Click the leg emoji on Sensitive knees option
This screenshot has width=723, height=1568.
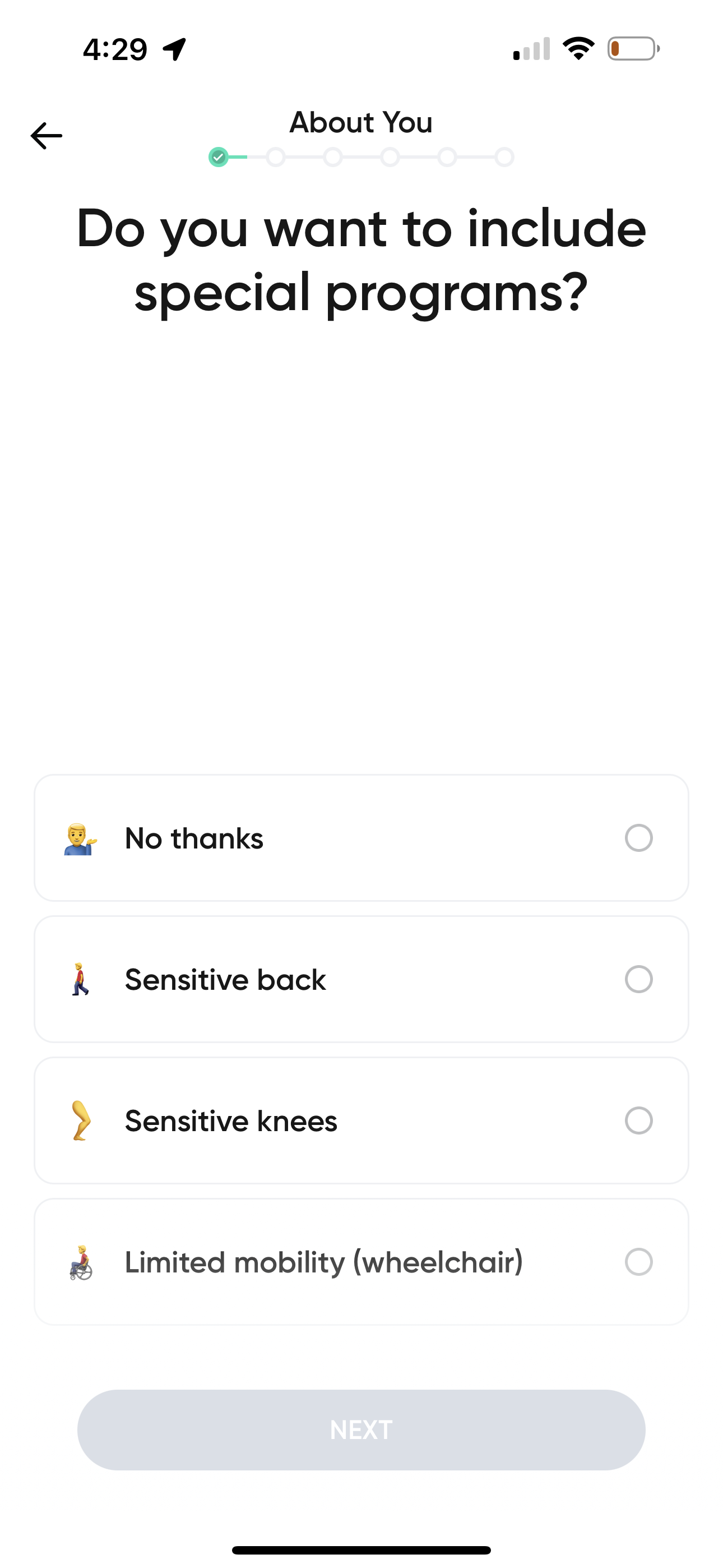(x=80, y=1120)
